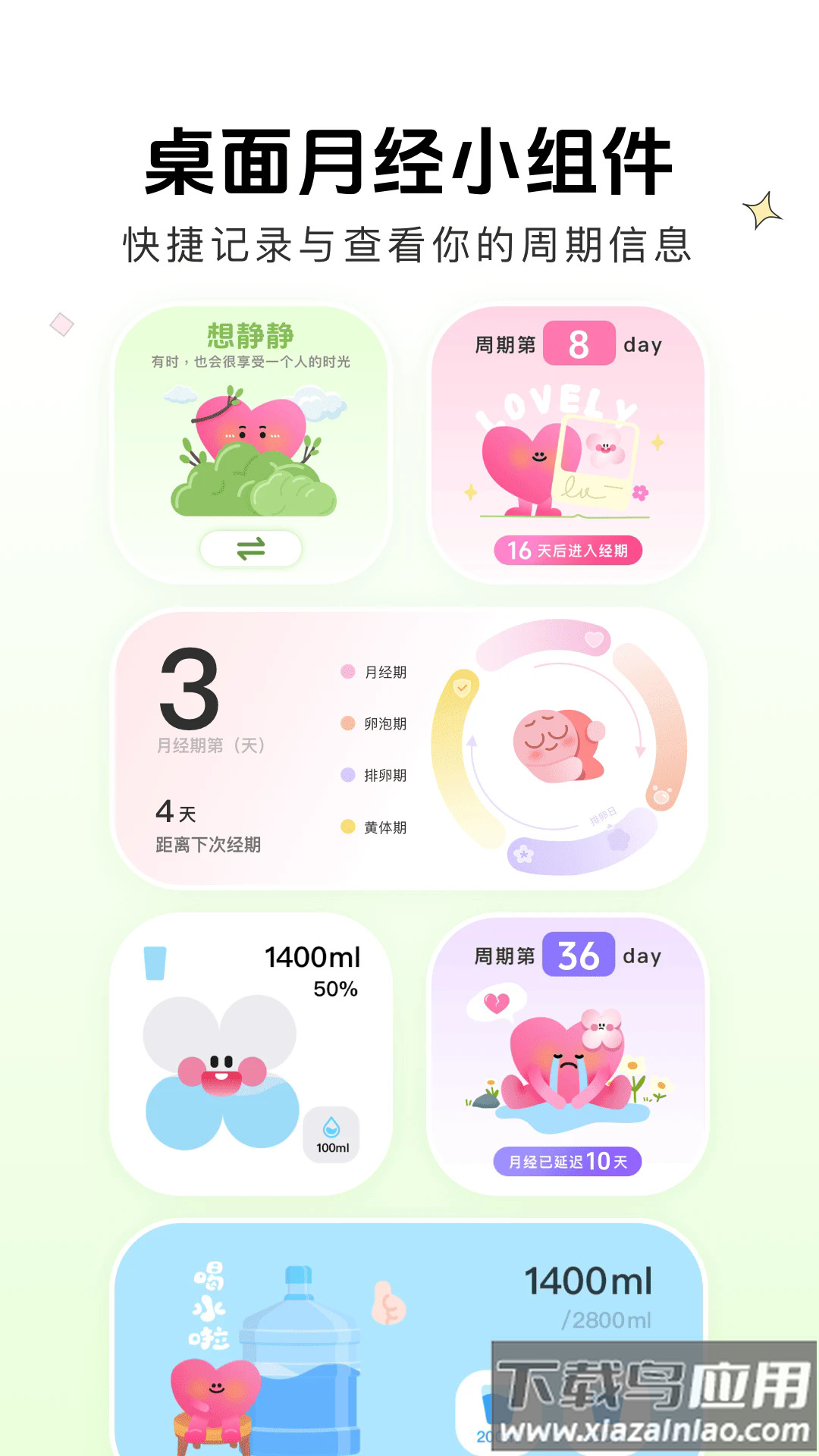819x1456 pixels.
Task: Select the 月经期 pink legend dot
Action: [347, 671]
